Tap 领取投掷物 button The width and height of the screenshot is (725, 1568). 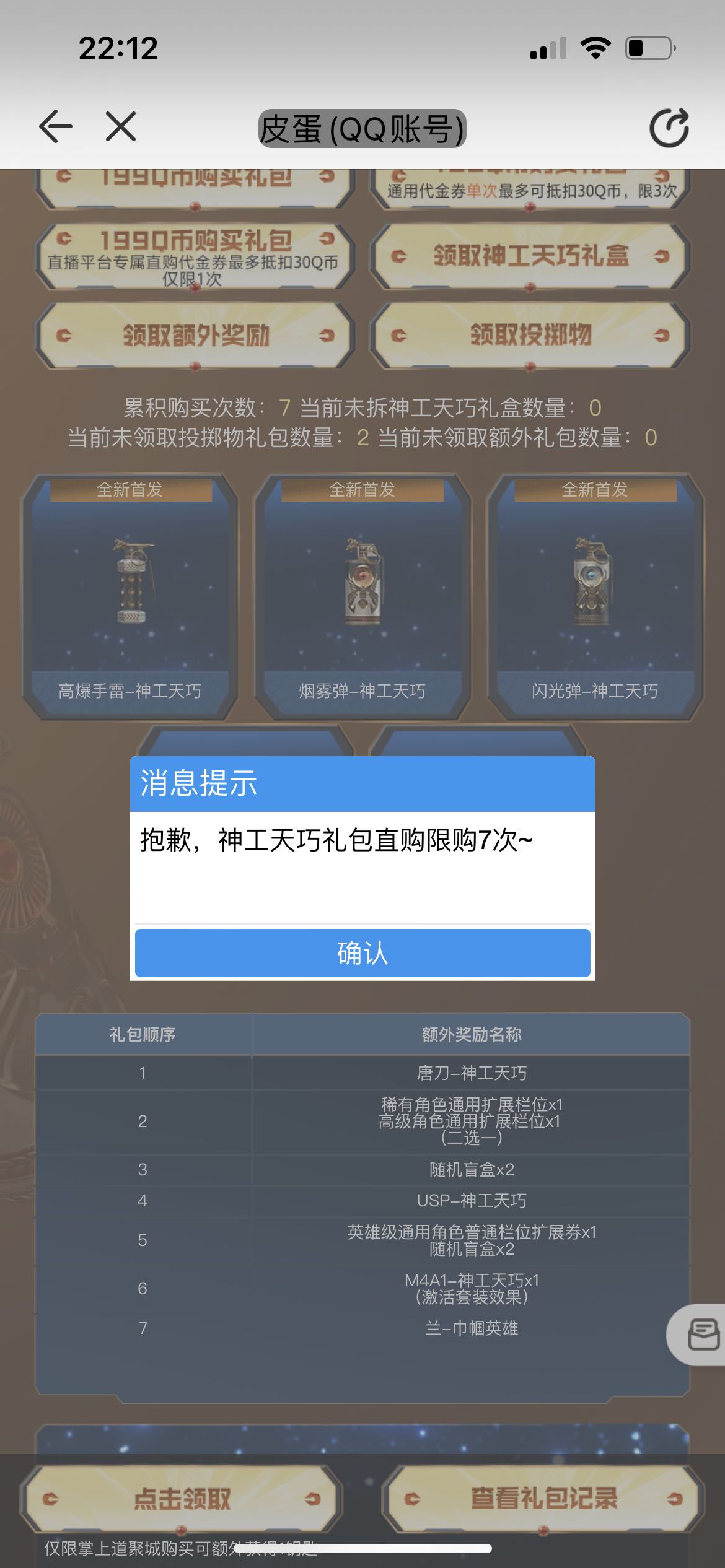tap(530, 335)
